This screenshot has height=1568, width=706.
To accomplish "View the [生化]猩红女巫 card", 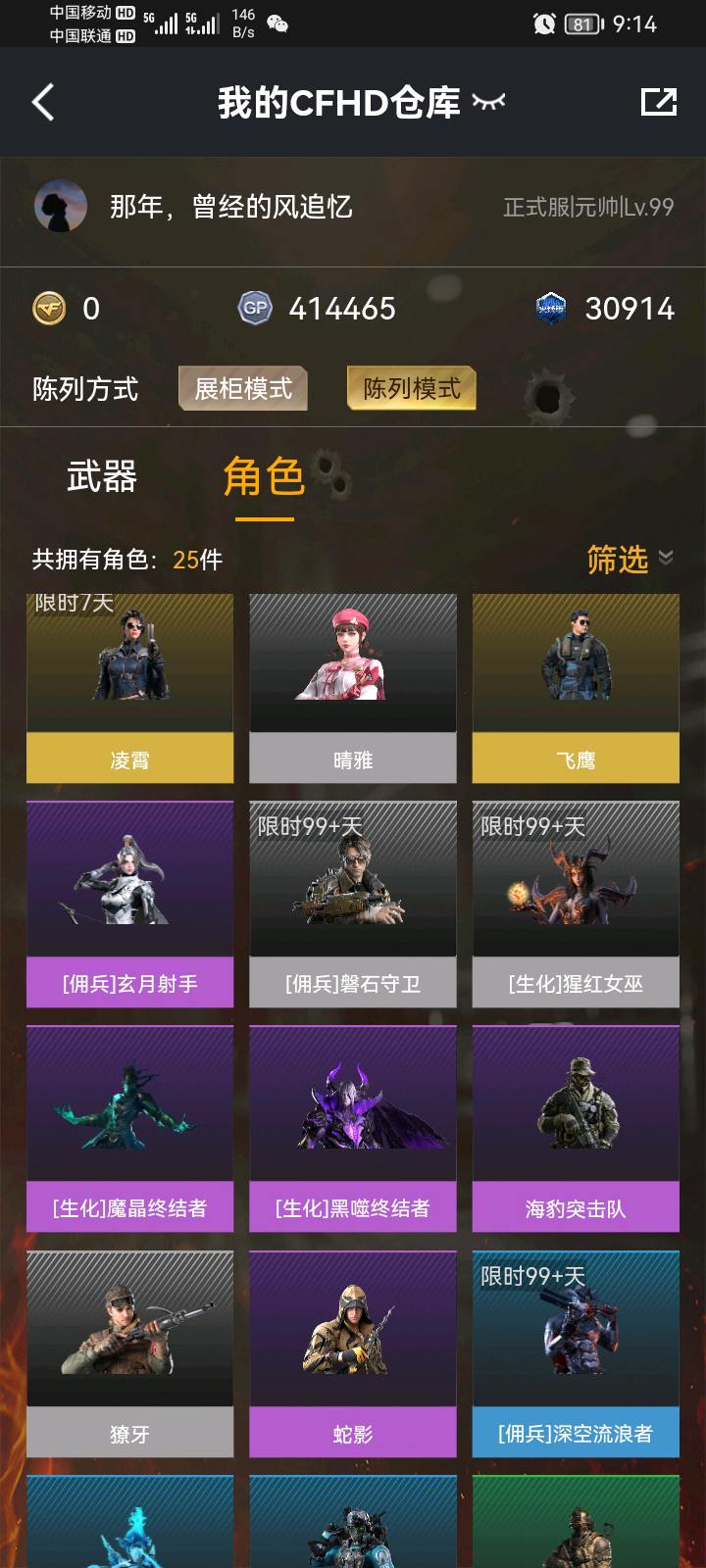I will [x=576, y=905].
